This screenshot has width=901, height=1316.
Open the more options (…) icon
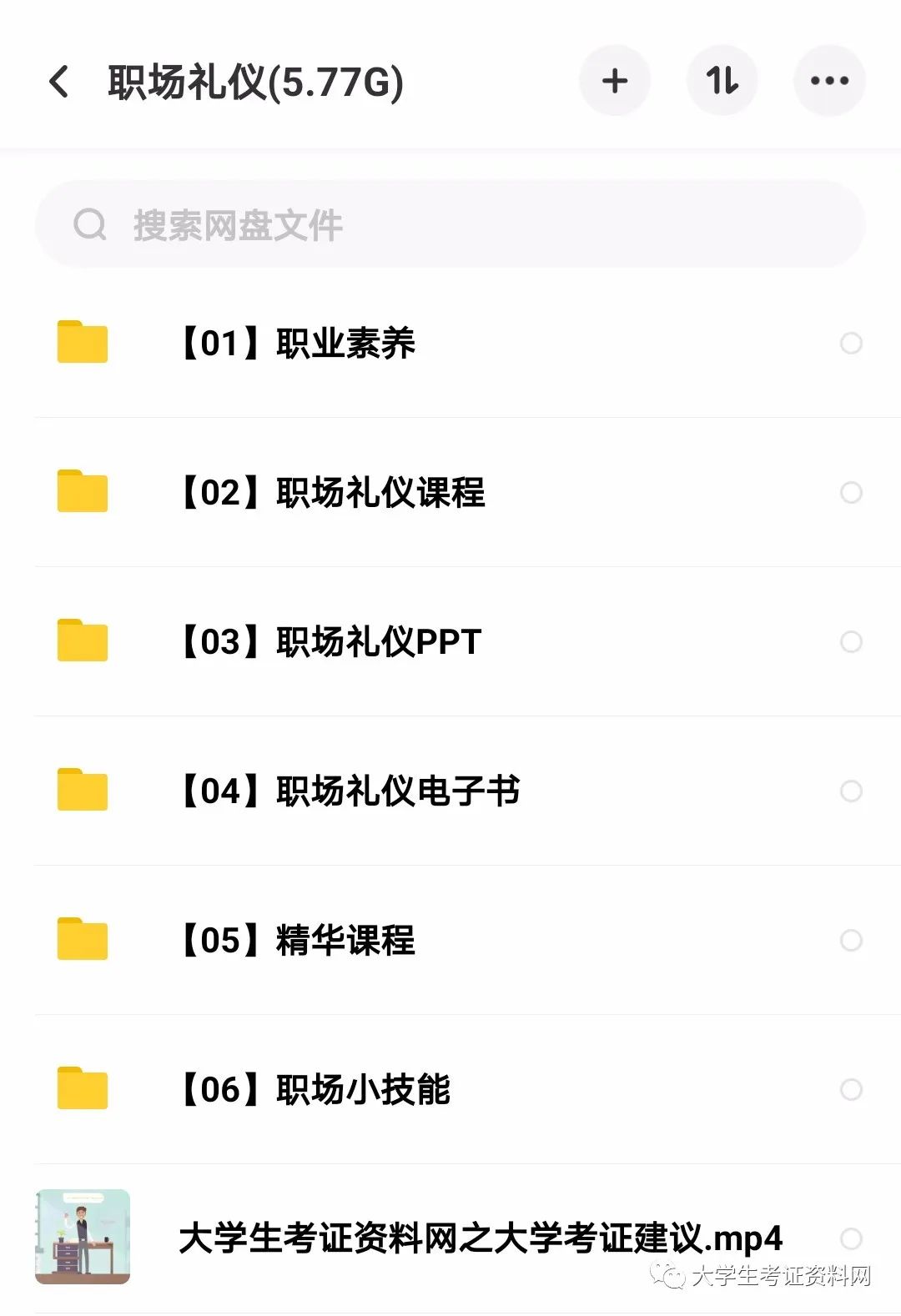829,81
